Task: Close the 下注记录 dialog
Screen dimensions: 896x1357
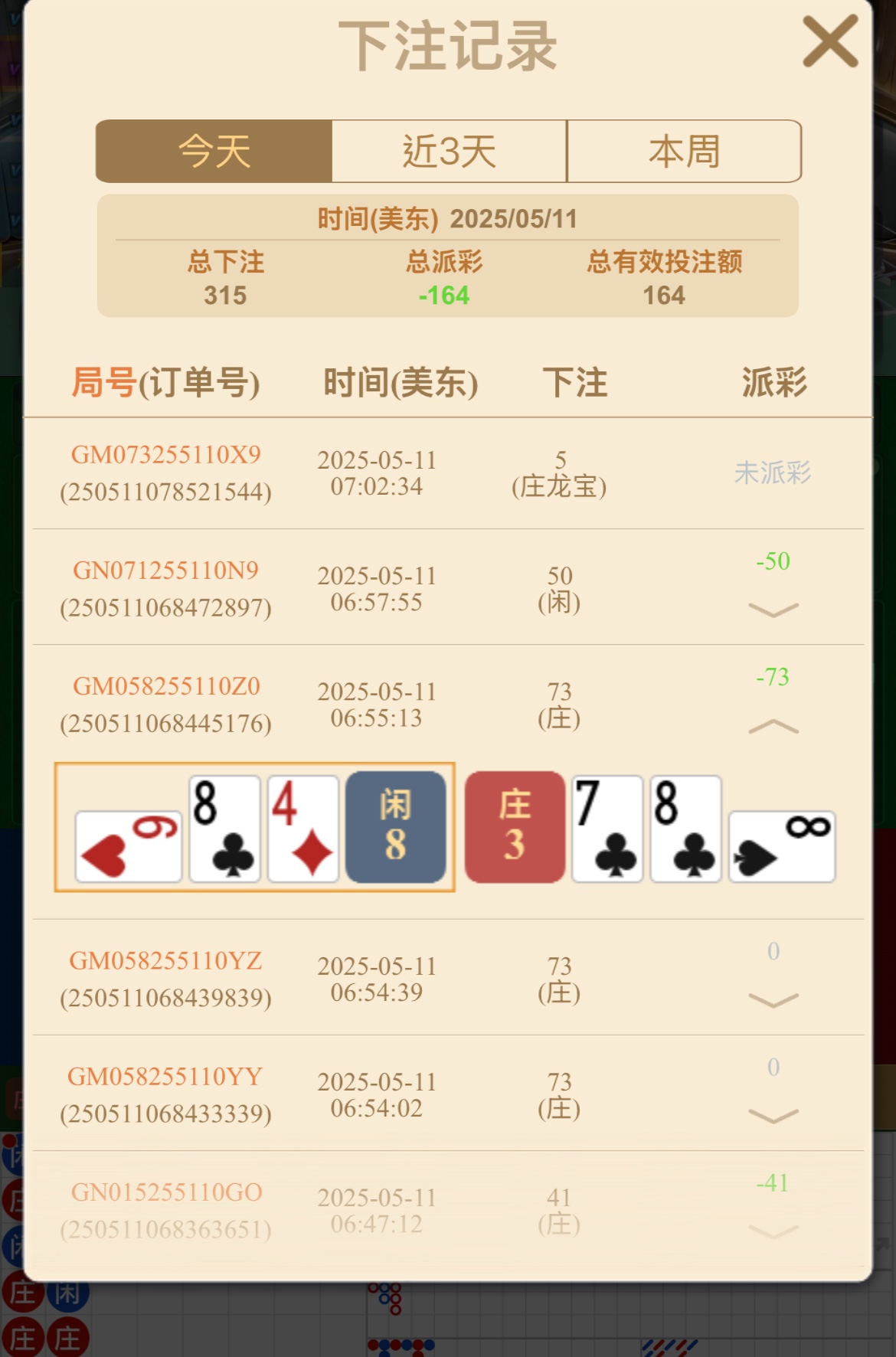Action: pyautogui.click(x=830, y=42)
